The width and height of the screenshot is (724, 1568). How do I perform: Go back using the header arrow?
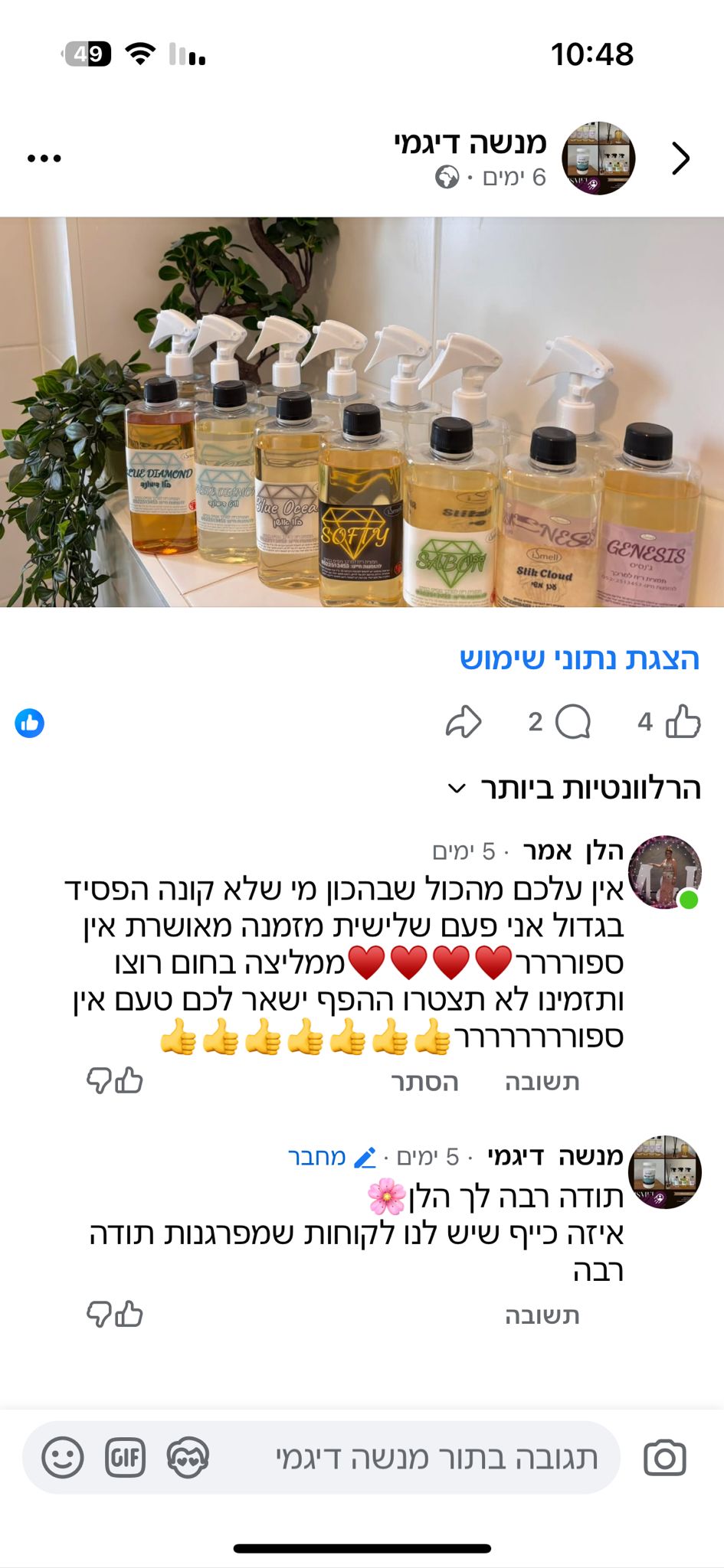point(680,158)
